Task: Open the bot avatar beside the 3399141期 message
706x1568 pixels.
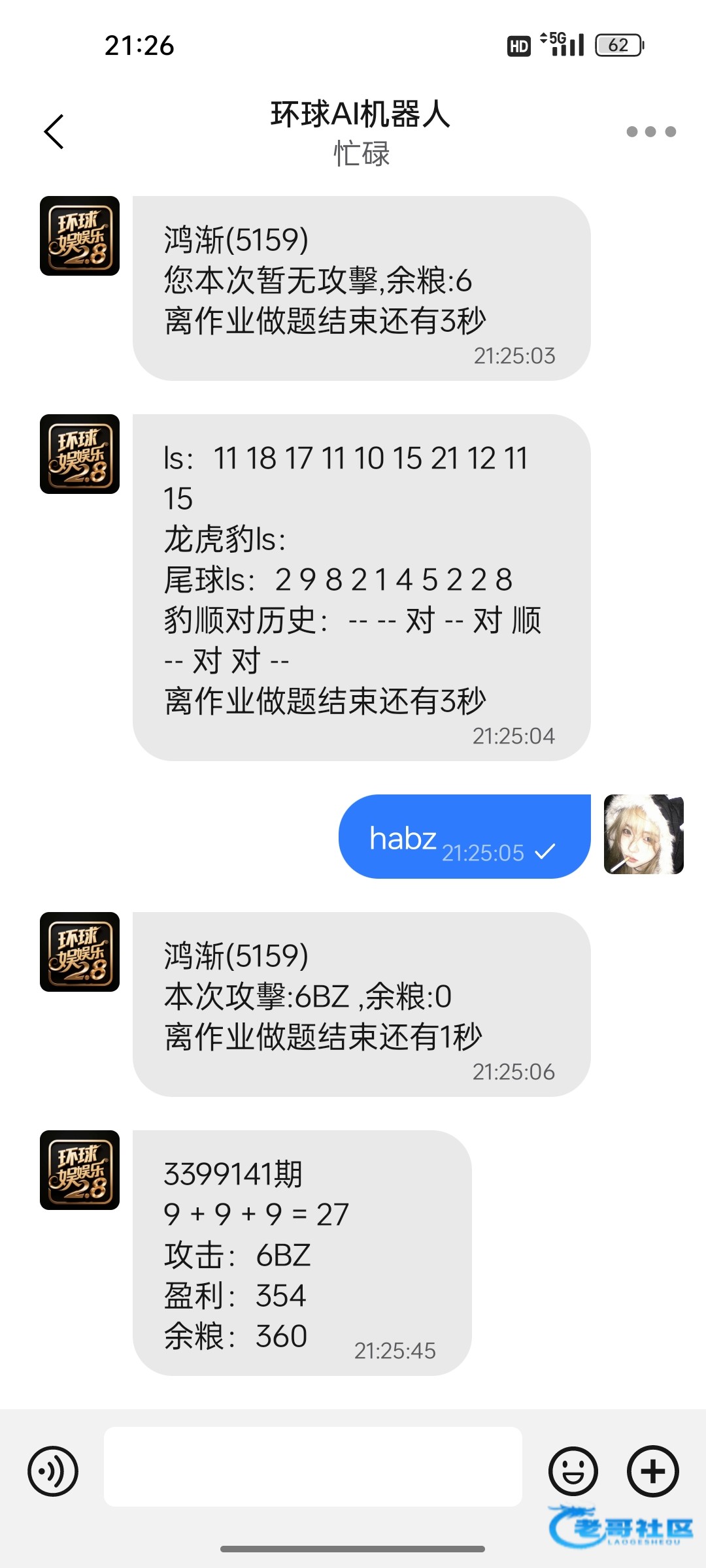Action: coord(80,1170)
